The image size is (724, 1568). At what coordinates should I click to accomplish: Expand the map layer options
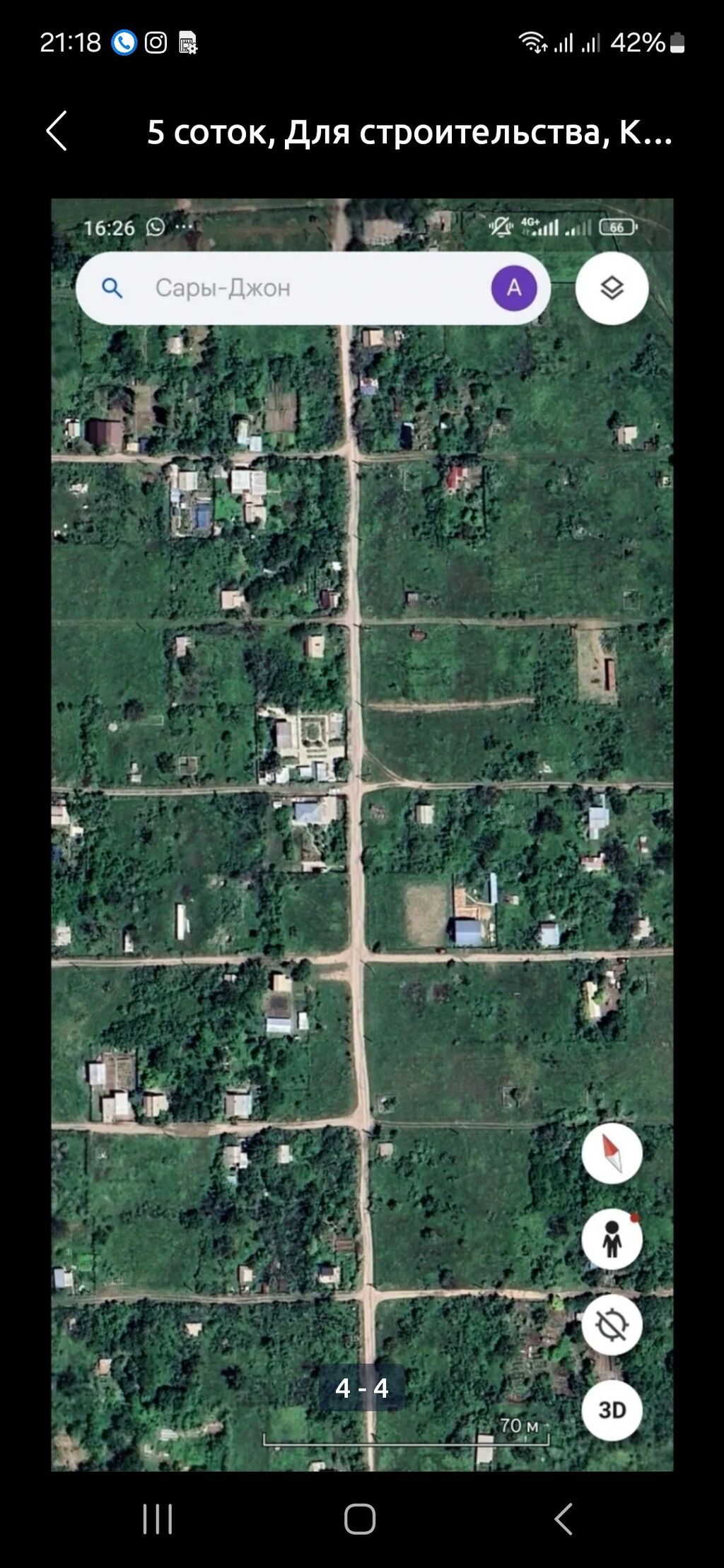pos(611,288)
